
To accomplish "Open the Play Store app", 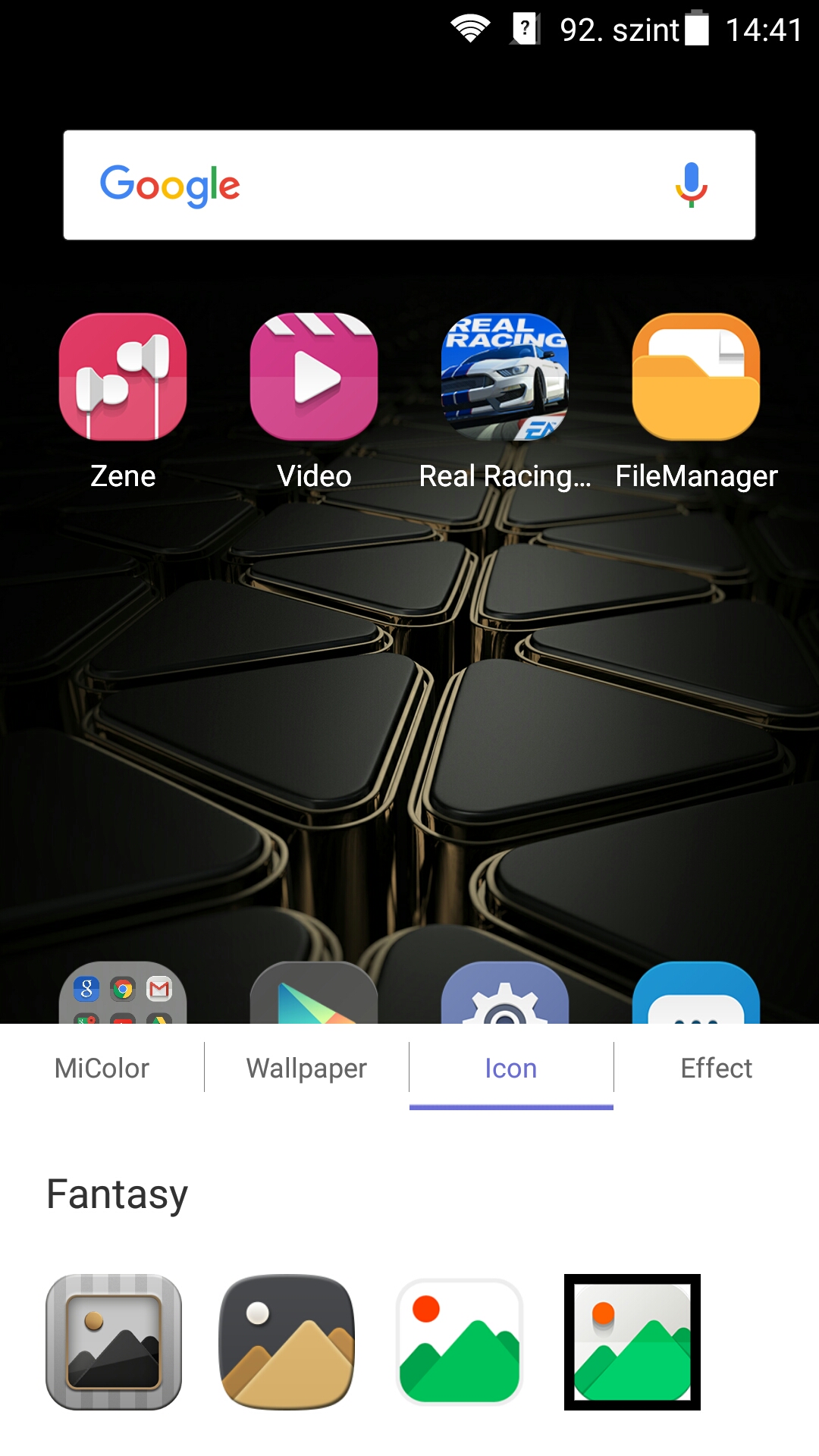I will 314,993.
